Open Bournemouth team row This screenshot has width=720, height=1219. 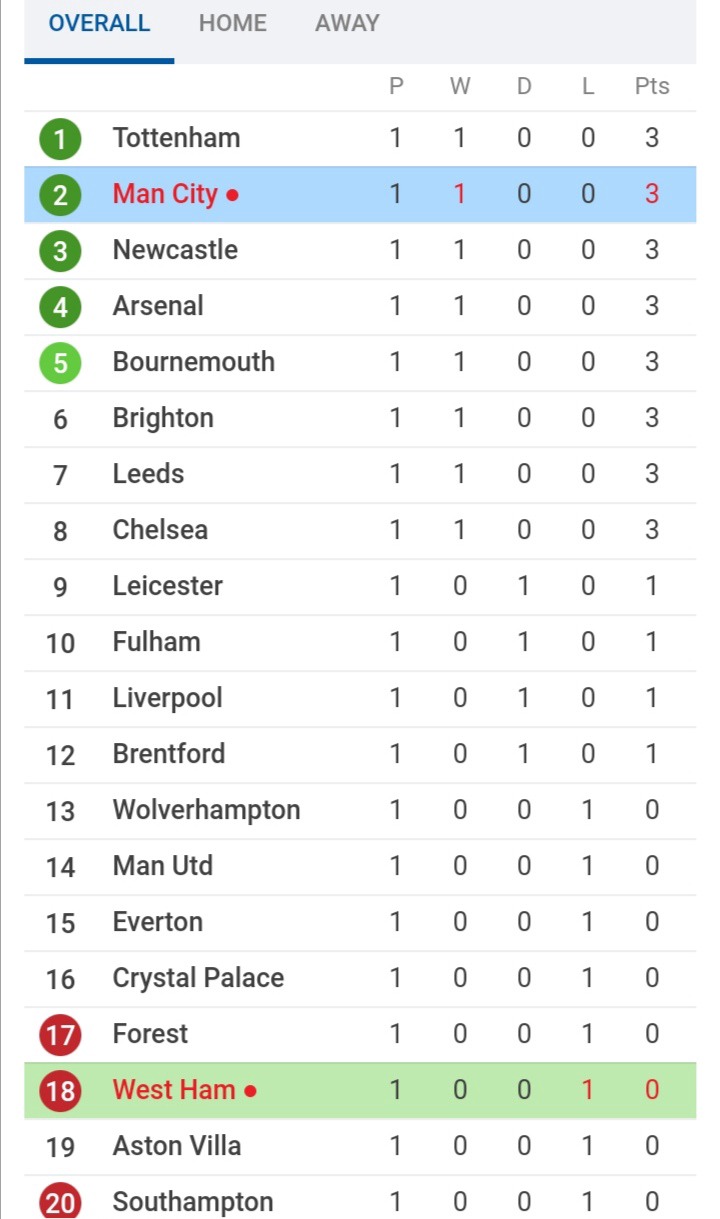360,362
